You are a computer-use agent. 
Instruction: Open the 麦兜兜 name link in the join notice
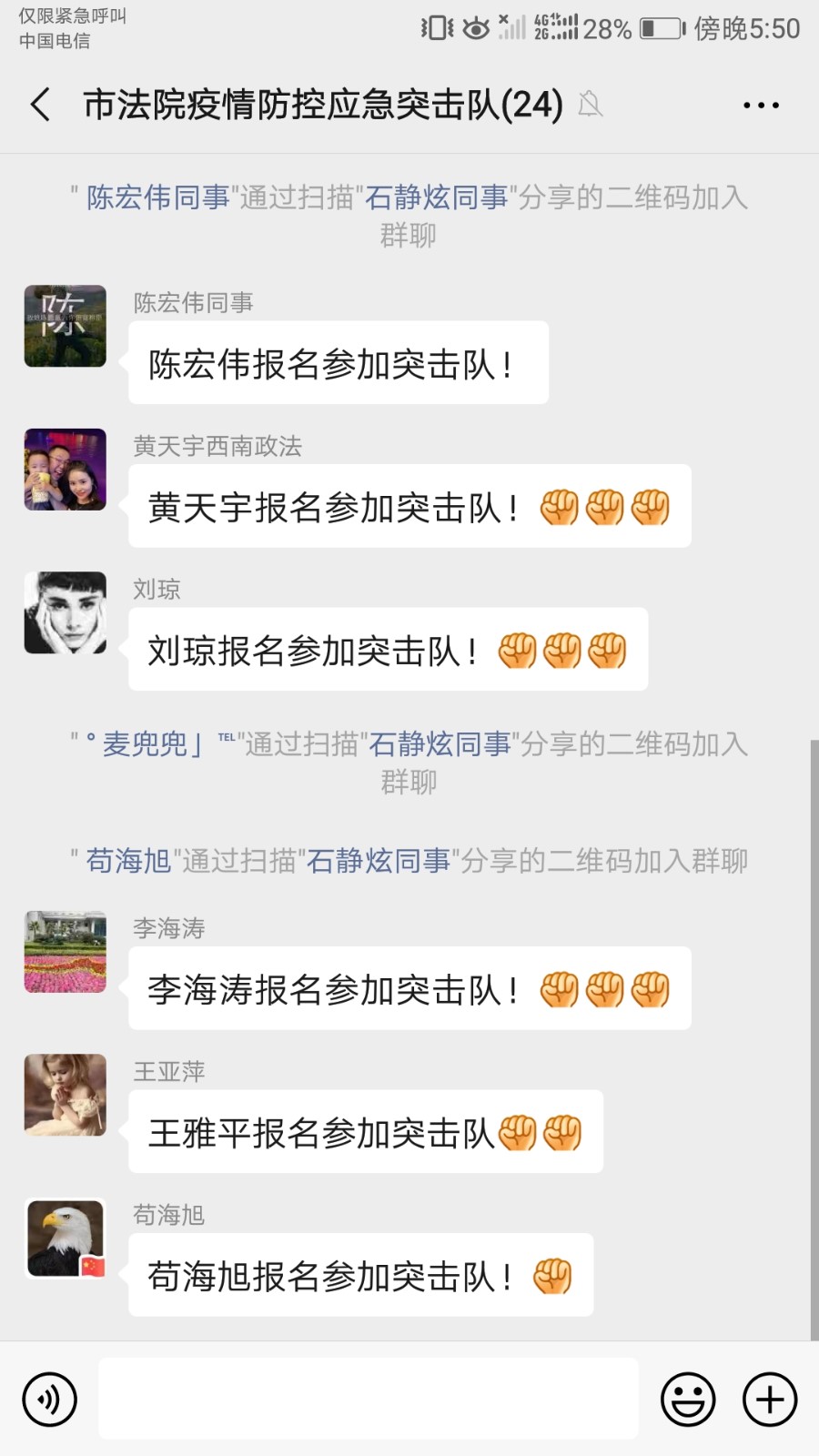(144, 744)
